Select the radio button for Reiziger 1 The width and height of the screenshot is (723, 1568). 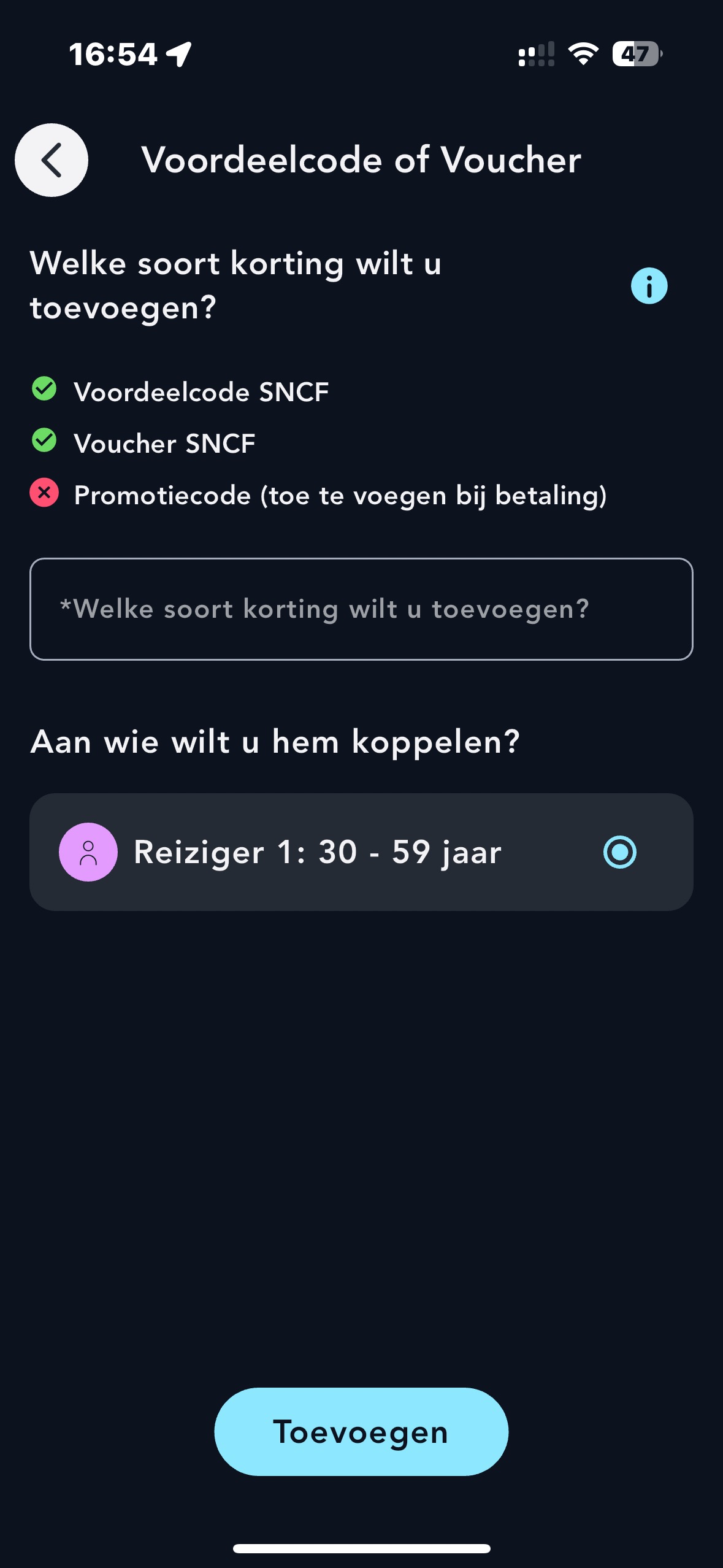point(621,851)
